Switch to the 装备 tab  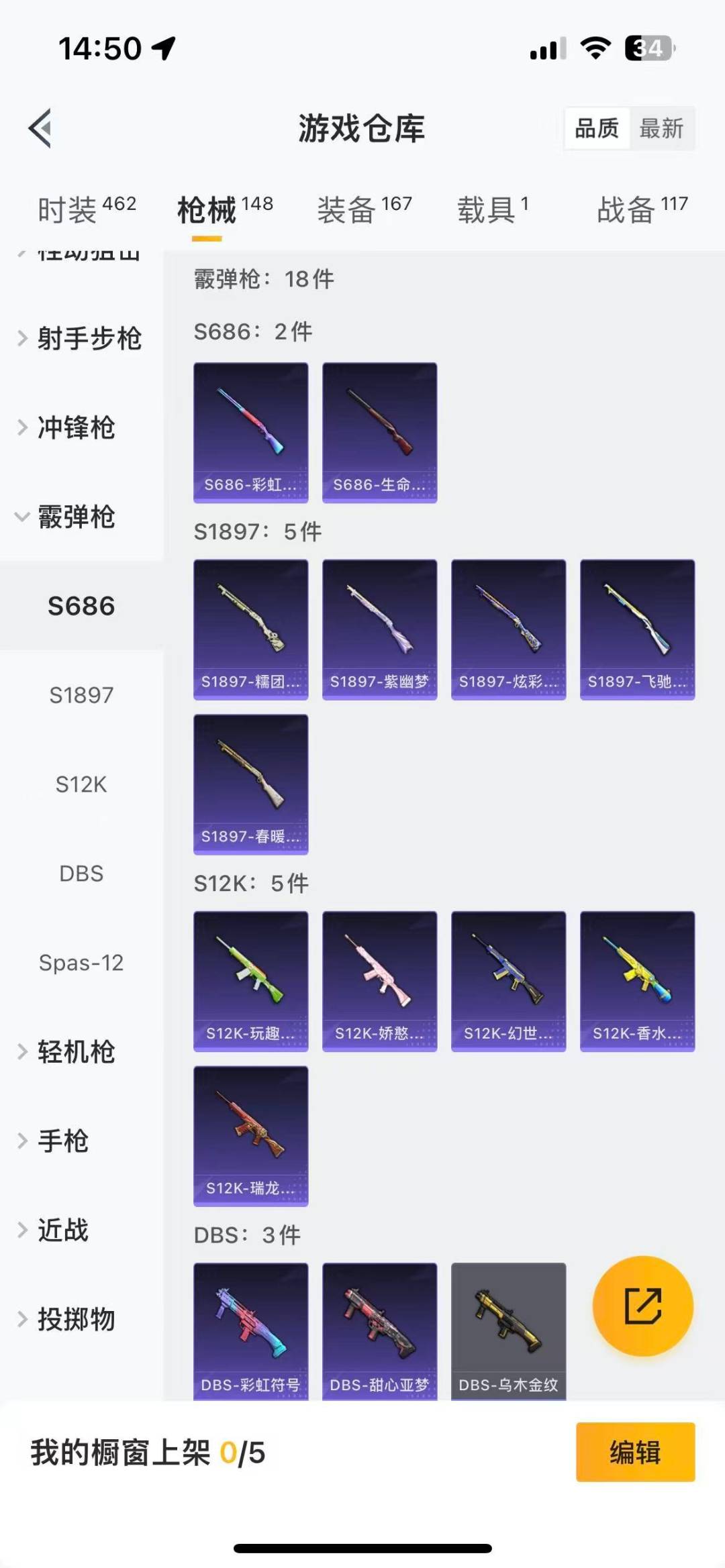[364, 210]
